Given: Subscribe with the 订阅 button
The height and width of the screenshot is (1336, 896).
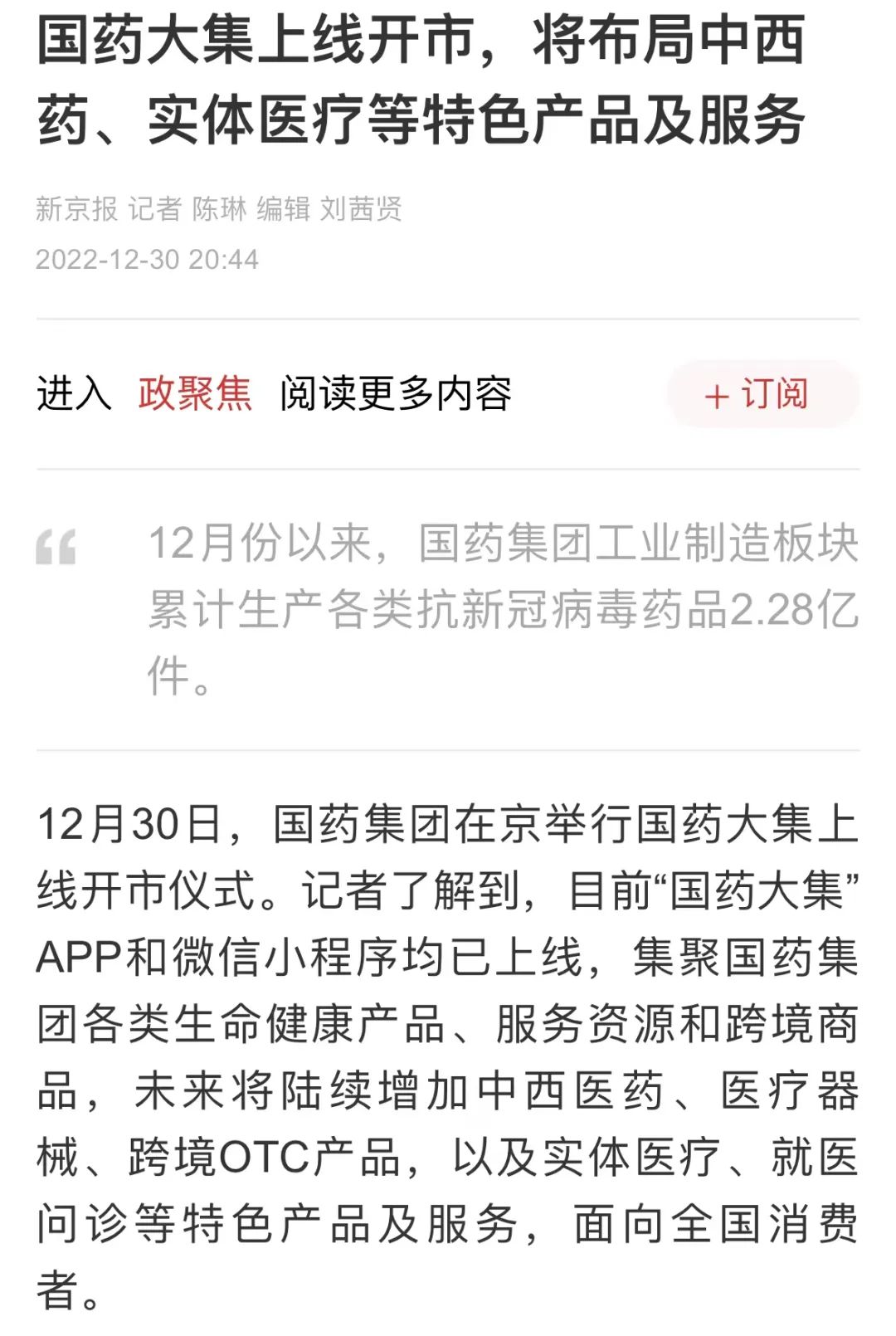Looking at the screenshot, I should coord(762,394).
